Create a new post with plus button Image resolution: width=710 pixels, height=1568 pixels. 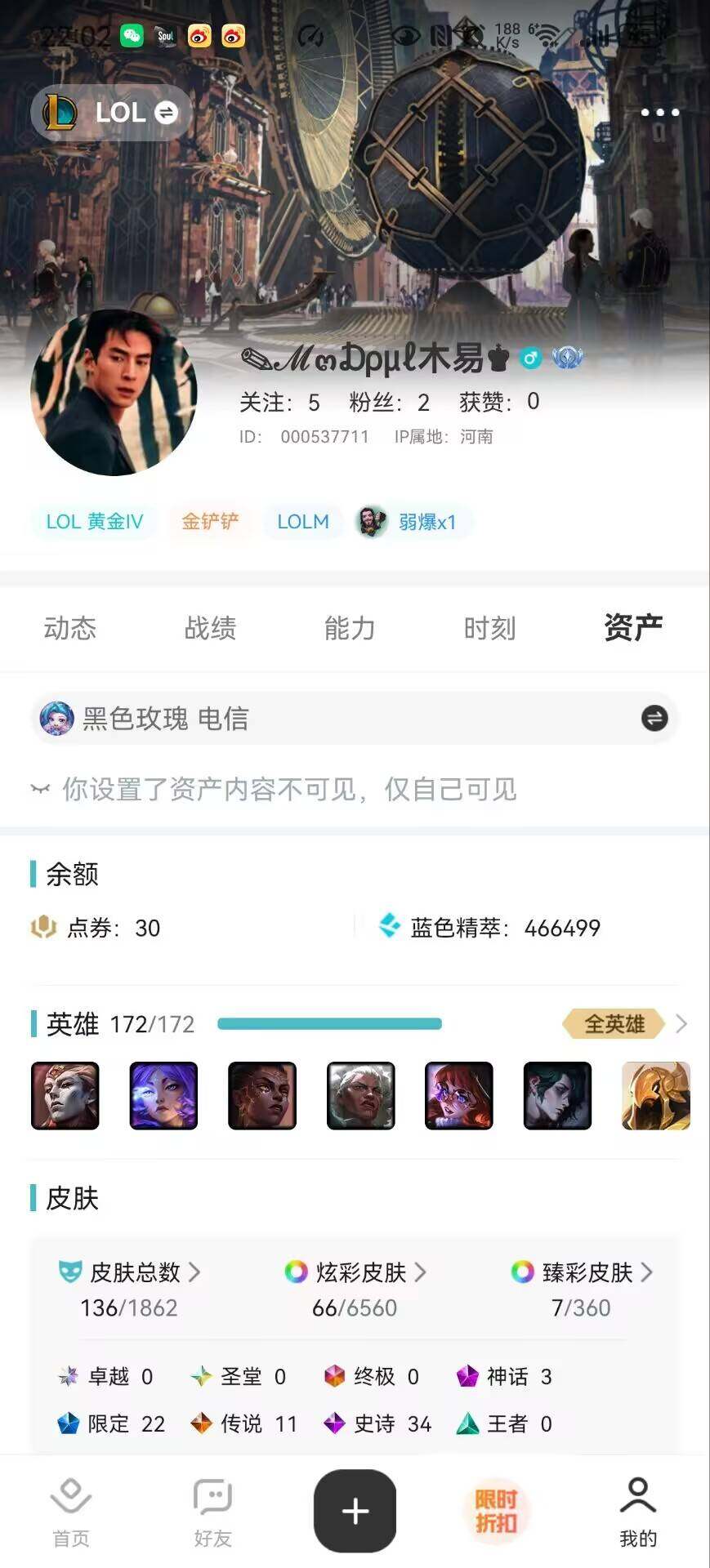pyautogui.click(x=355, y=1510)
